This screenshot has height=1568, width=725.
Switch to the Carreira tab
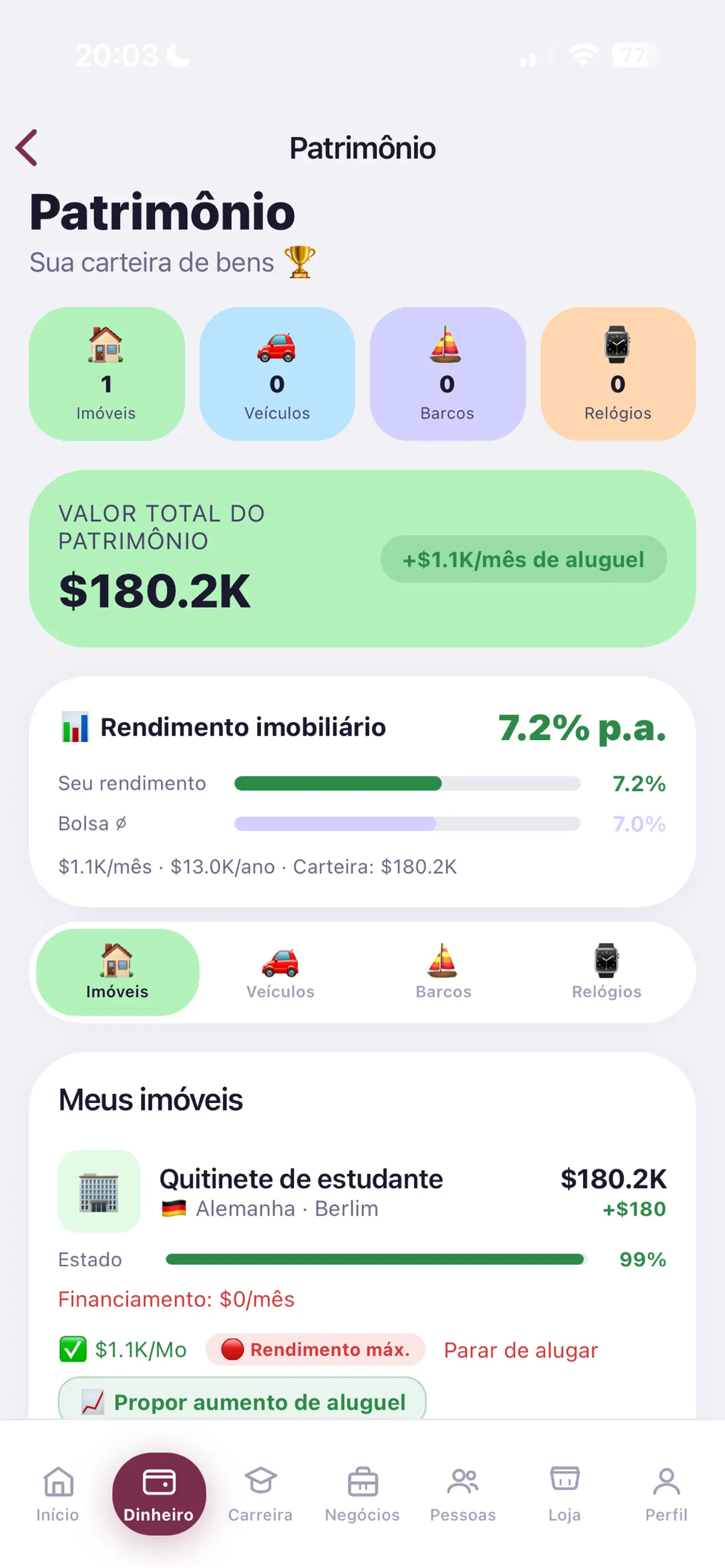coord(261,1494)
